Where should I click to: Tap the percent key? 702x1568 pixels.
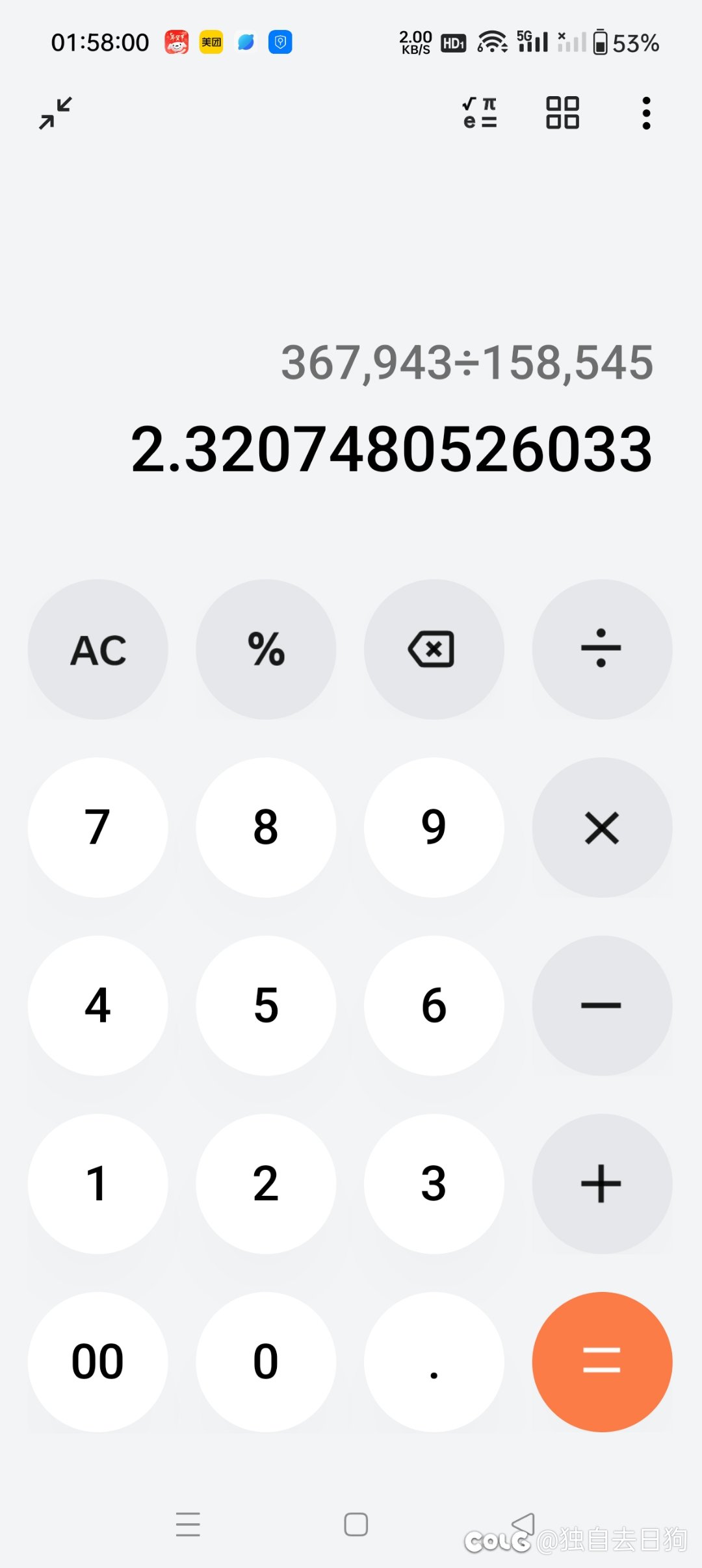266,650
